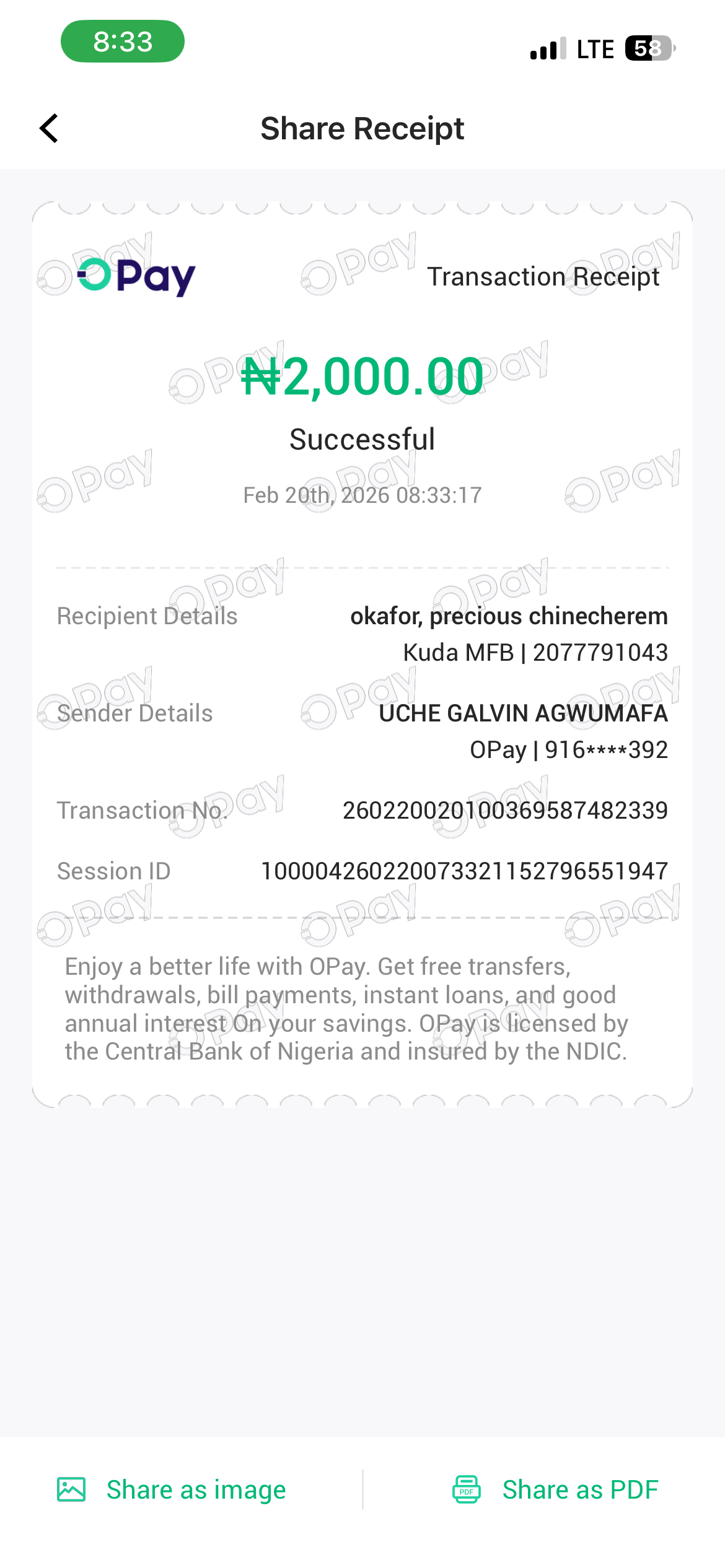Viewport: 725px width, 1568px height.
Task: Go back from Share Receipt
Action: point(49,128)
